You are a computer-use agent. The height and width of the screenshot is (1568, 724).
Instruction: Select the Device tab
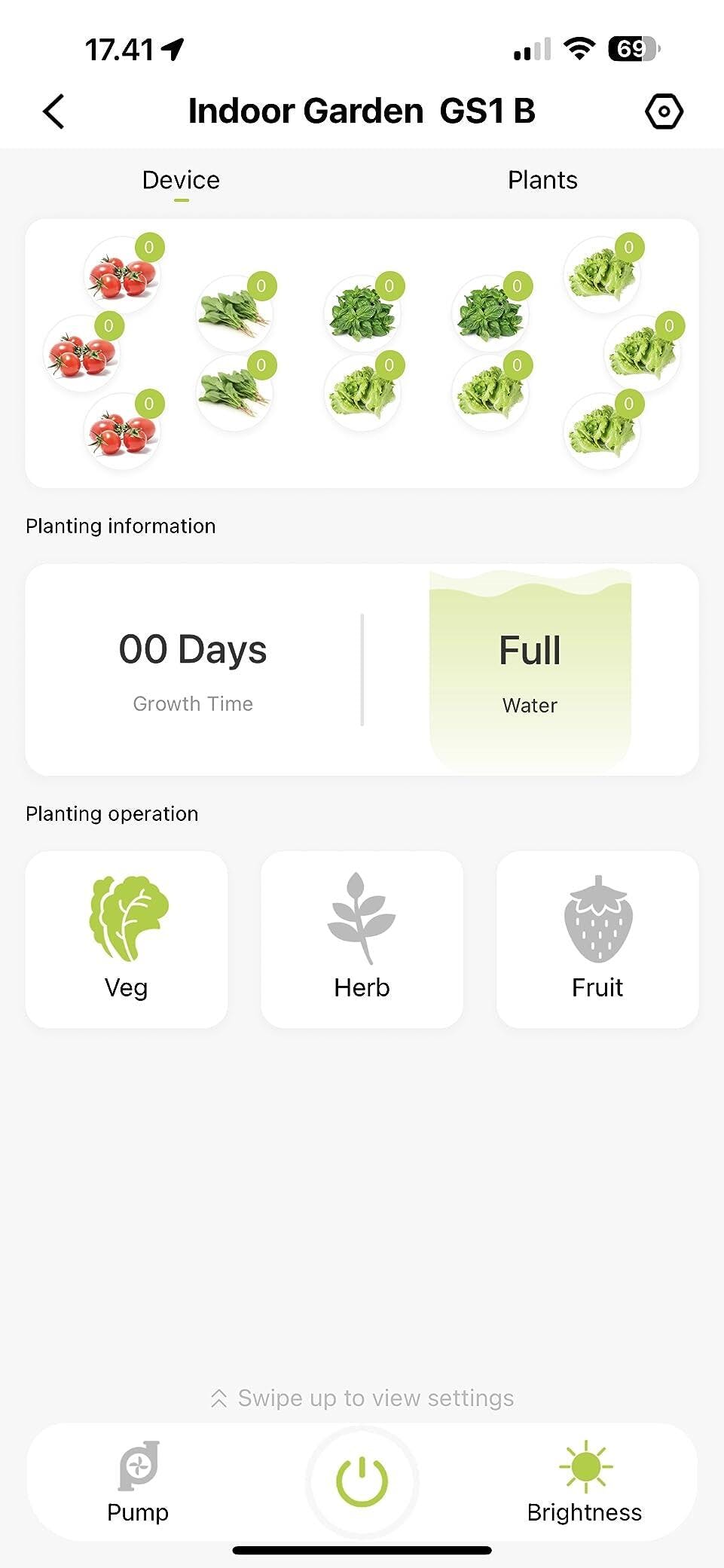181,180
